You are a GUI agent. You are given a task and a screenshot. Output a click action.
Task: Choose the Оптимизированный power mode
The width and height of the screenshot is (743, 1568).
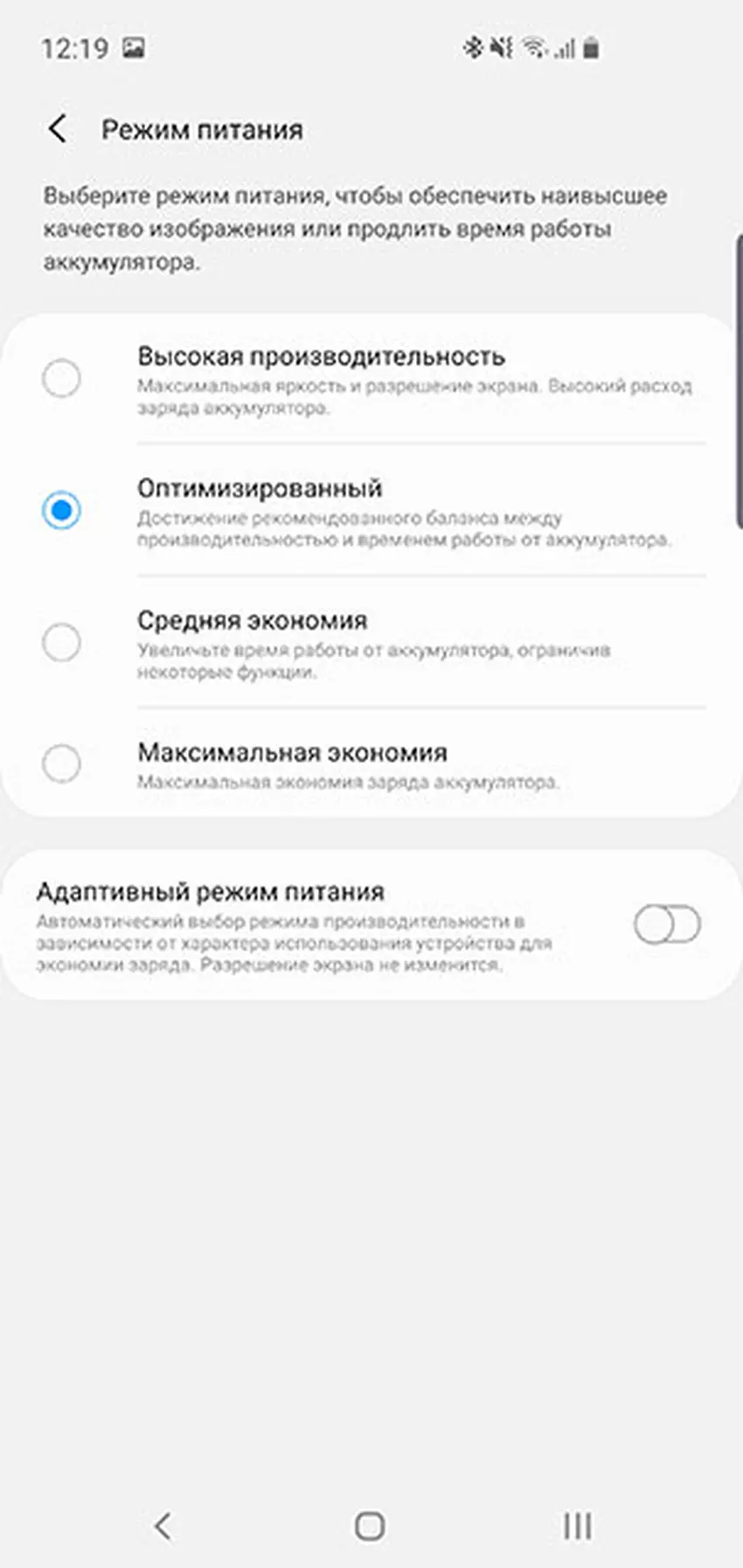point(61,510)
